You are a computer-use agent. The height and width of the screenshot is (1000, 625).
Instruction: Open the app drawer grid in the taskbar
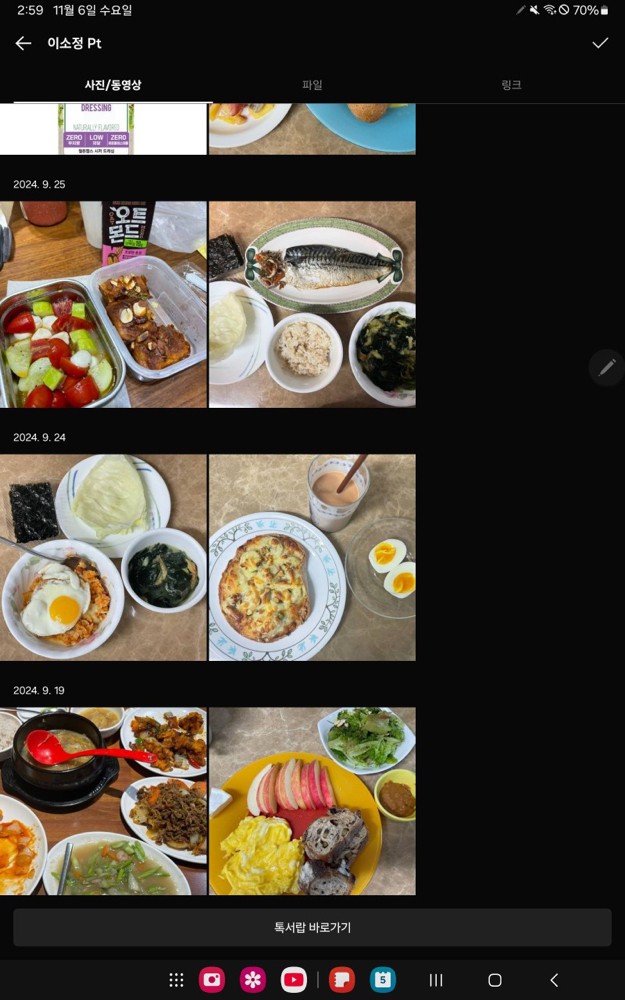tap(176, 980)
